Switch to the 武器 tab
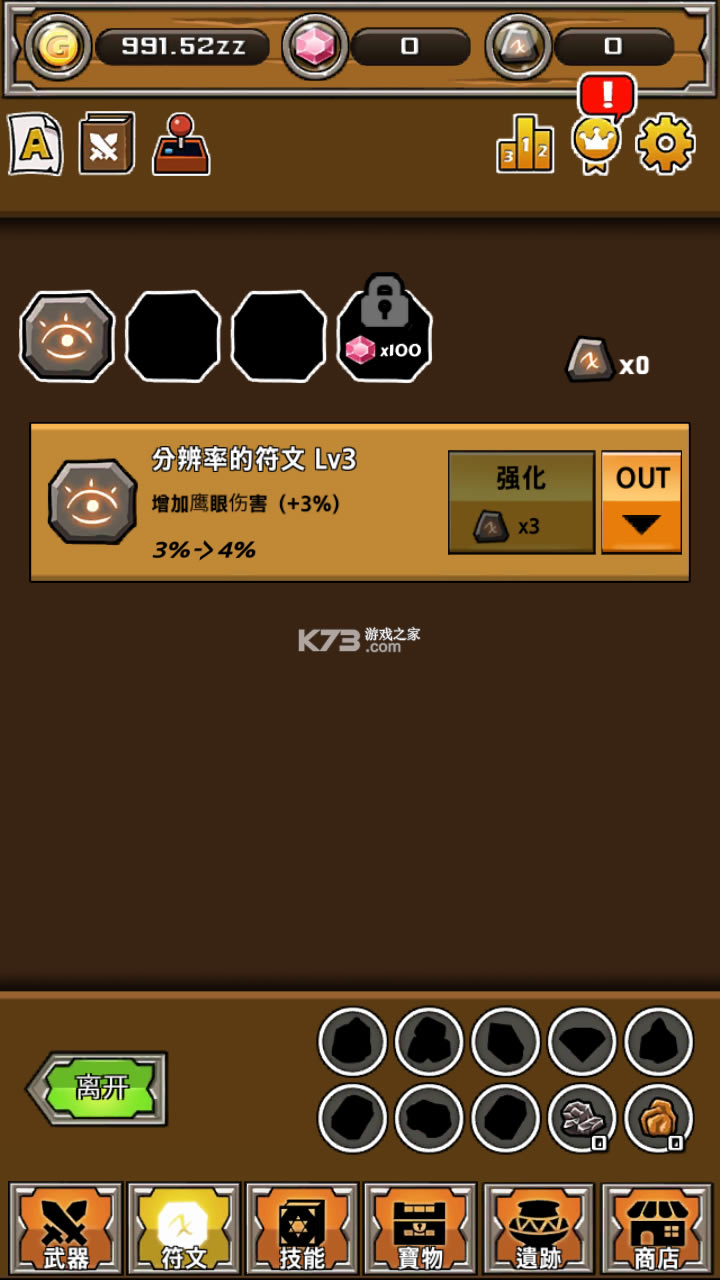Viewport: 720px width, 1280px height. 66,1228
